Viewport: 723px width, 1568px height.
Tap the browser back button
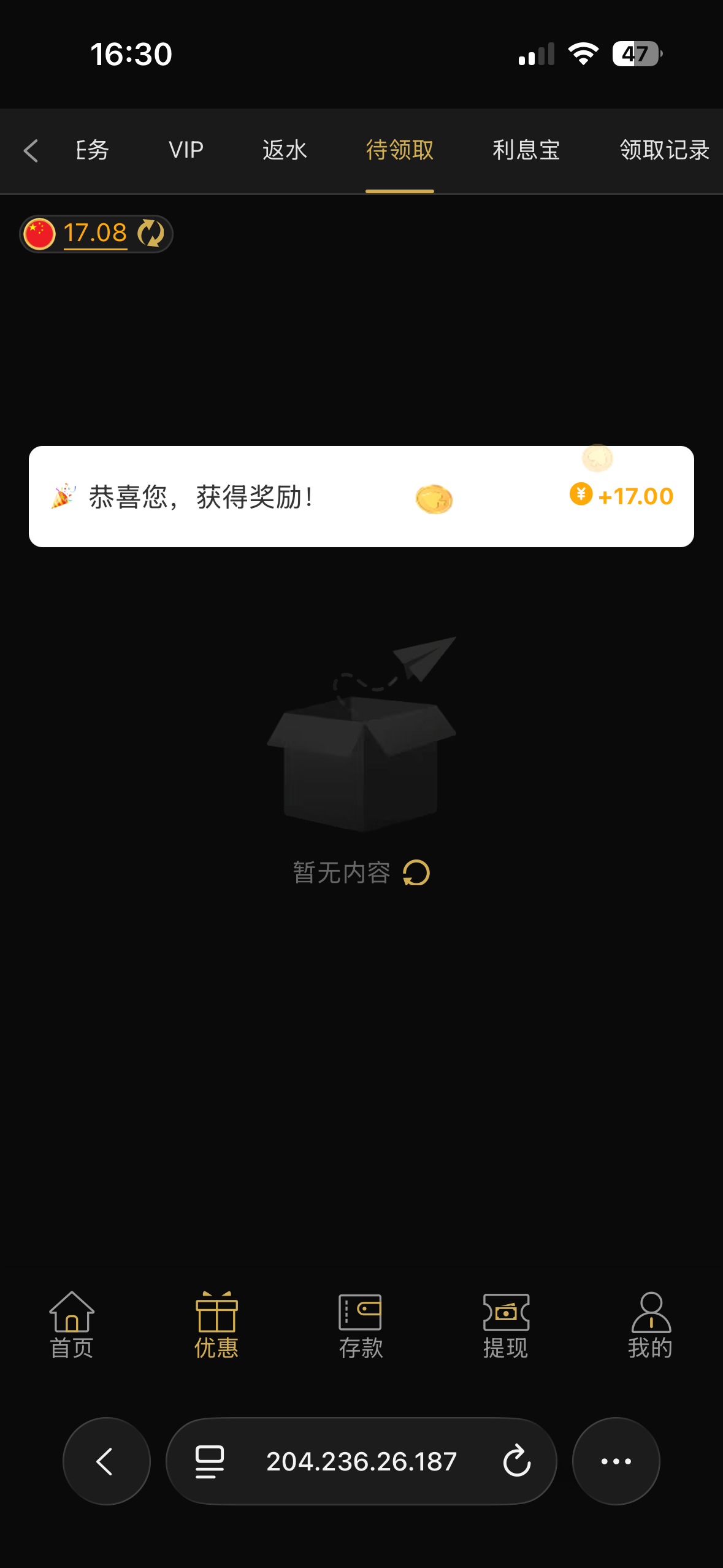tap(106, 1461)
